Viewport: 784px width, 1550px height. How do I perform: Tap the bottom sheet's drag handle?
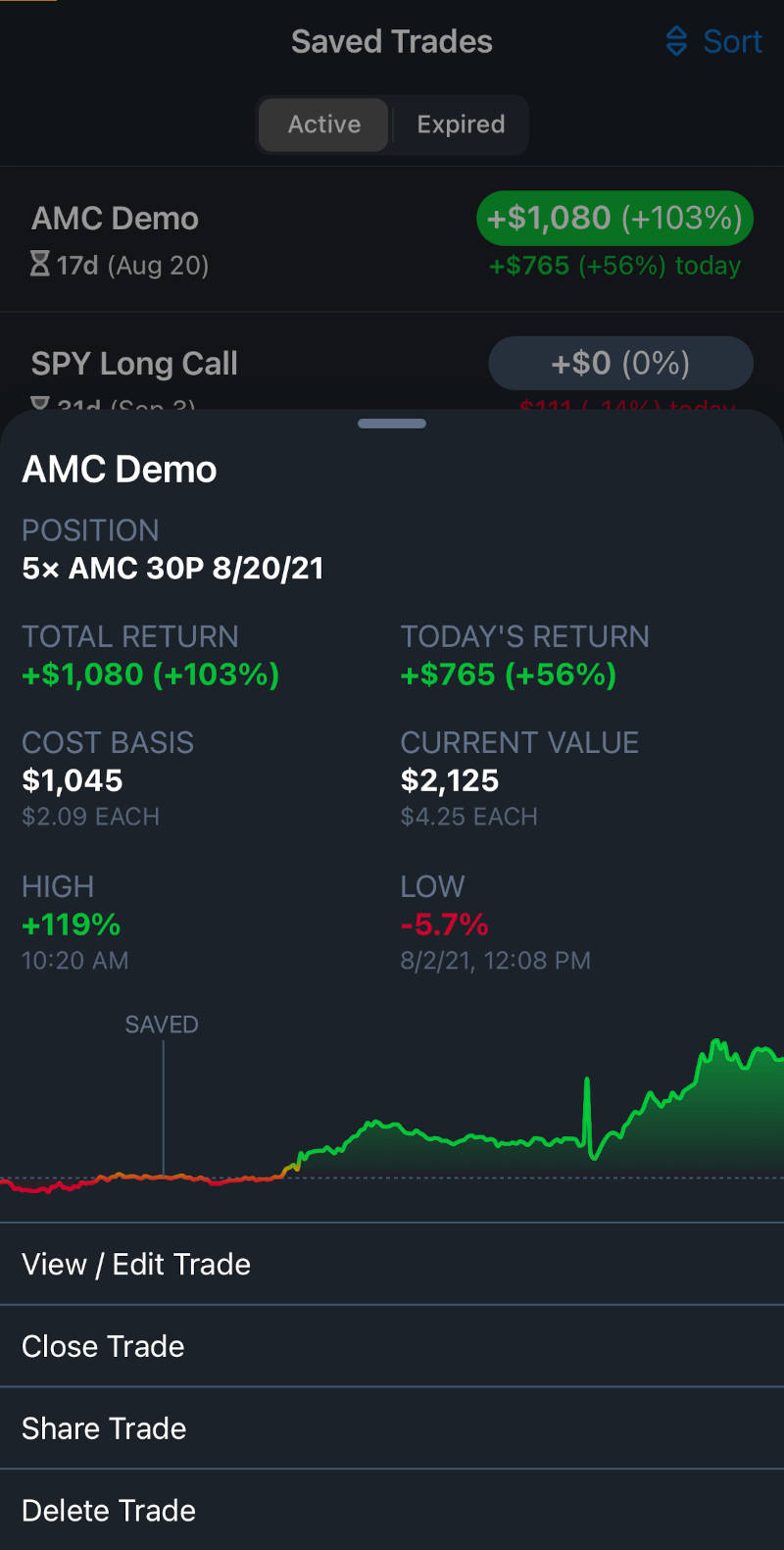pos(392,424)
